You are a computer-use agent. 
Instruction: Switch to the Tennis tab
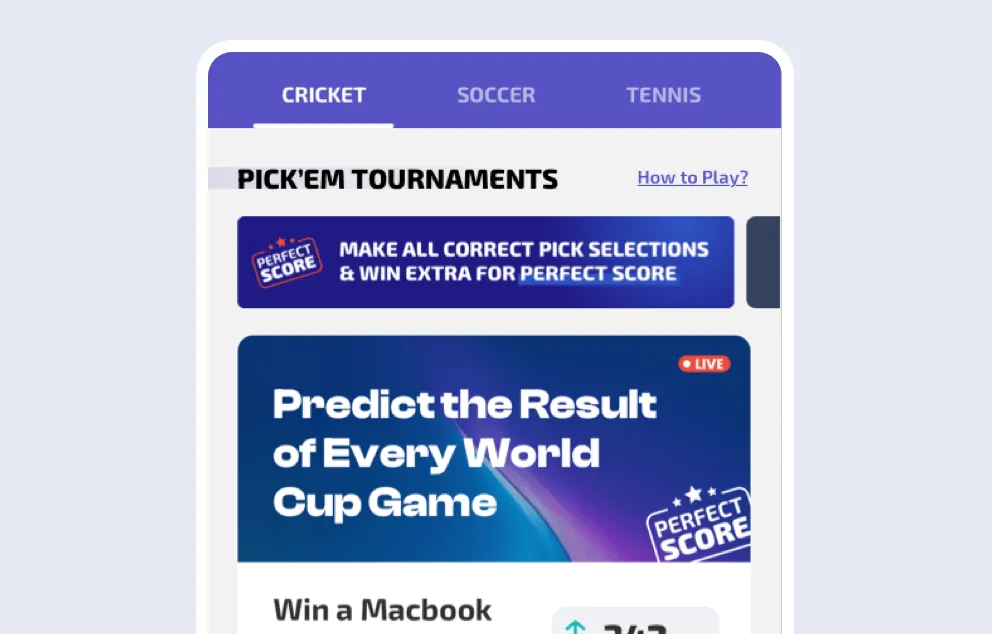coord(663,96)
